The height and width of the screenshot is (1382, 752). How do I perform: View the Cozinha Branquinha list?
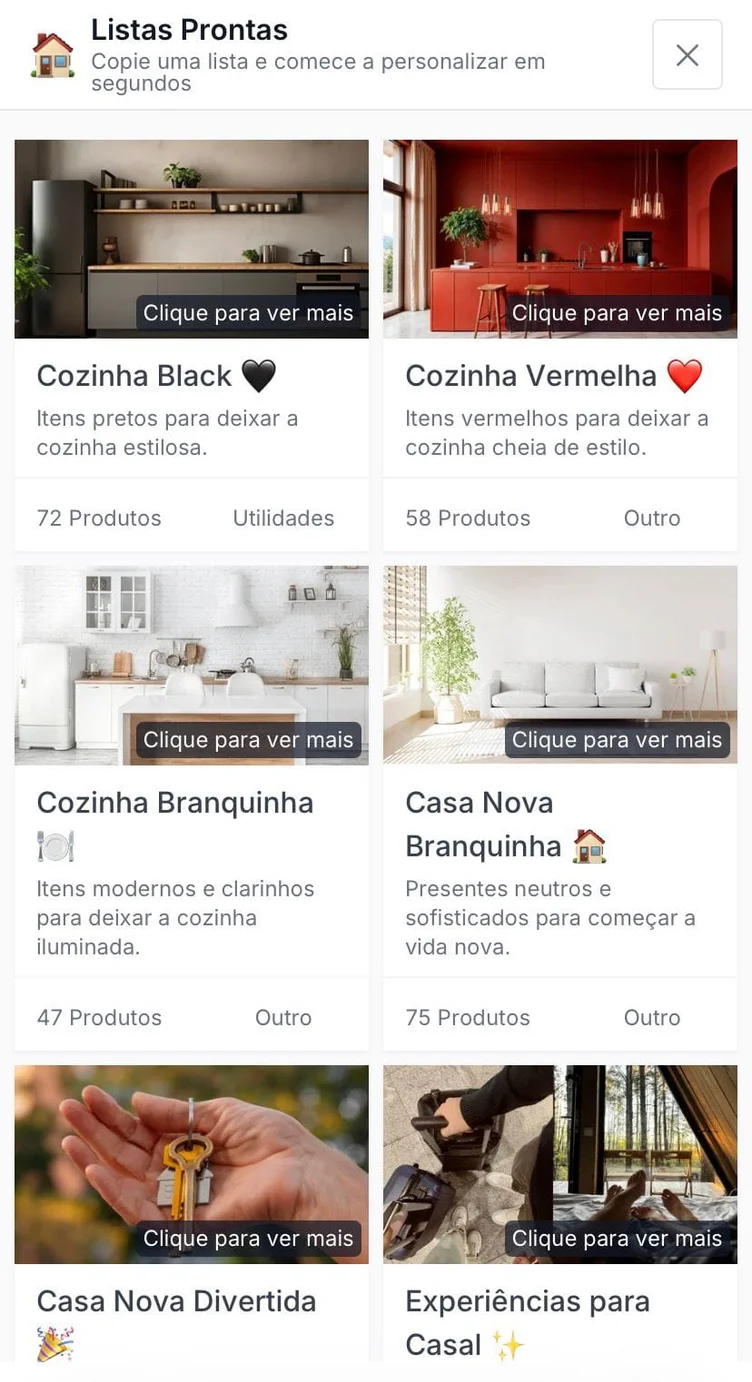(191, 666)
